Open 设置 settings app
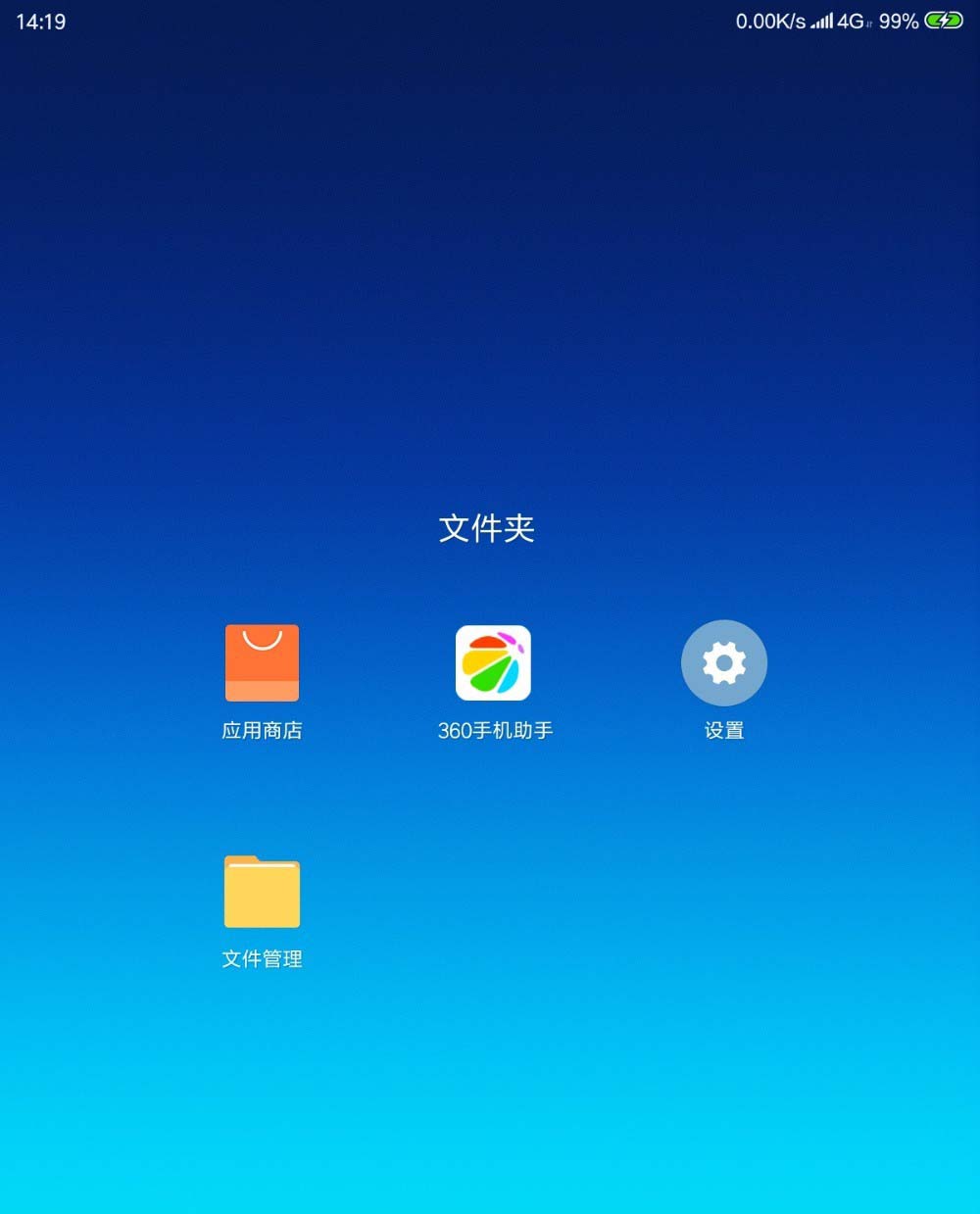The height and width of the screenshot is (1214, 980). tap(724, 663)
